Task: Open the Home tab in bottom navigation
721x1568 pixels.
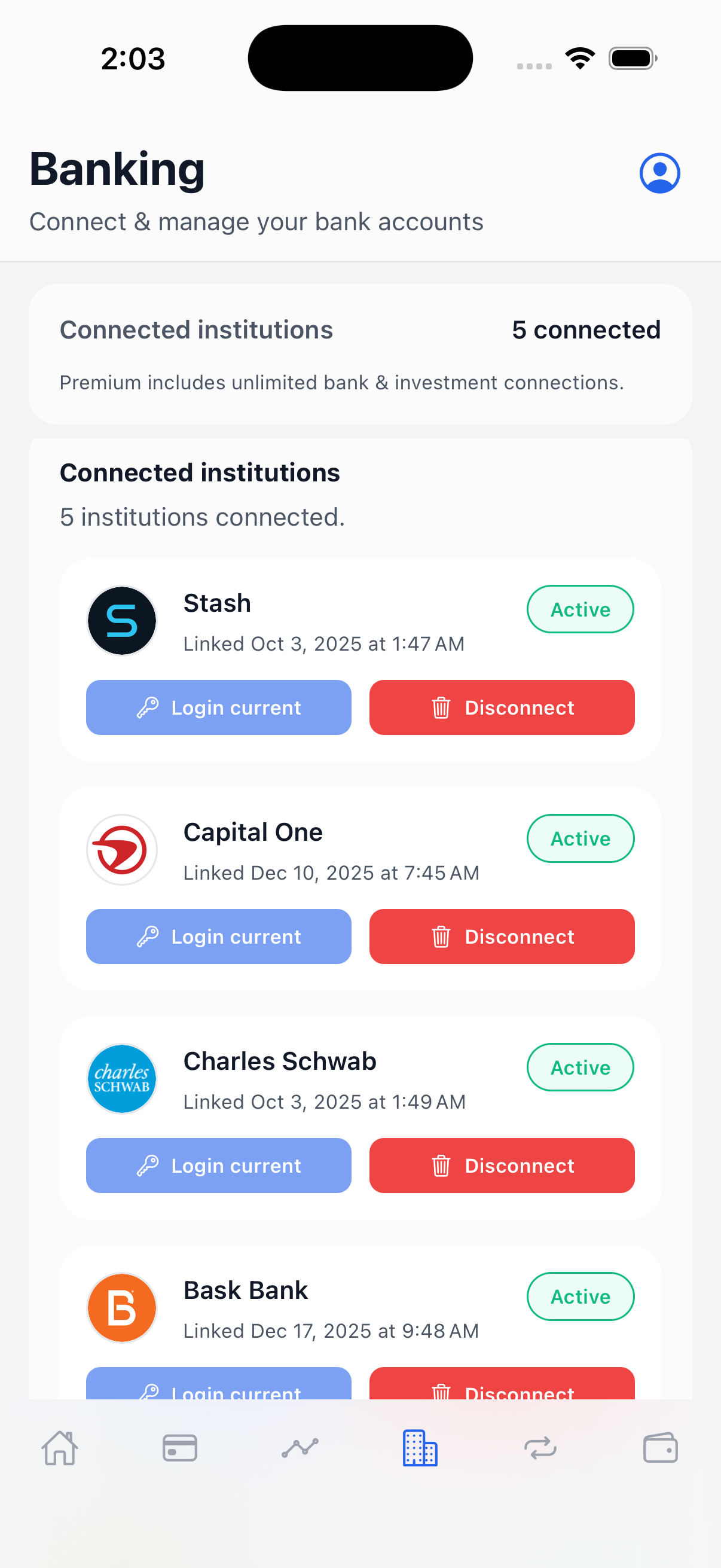Action: click(60, 1448)
